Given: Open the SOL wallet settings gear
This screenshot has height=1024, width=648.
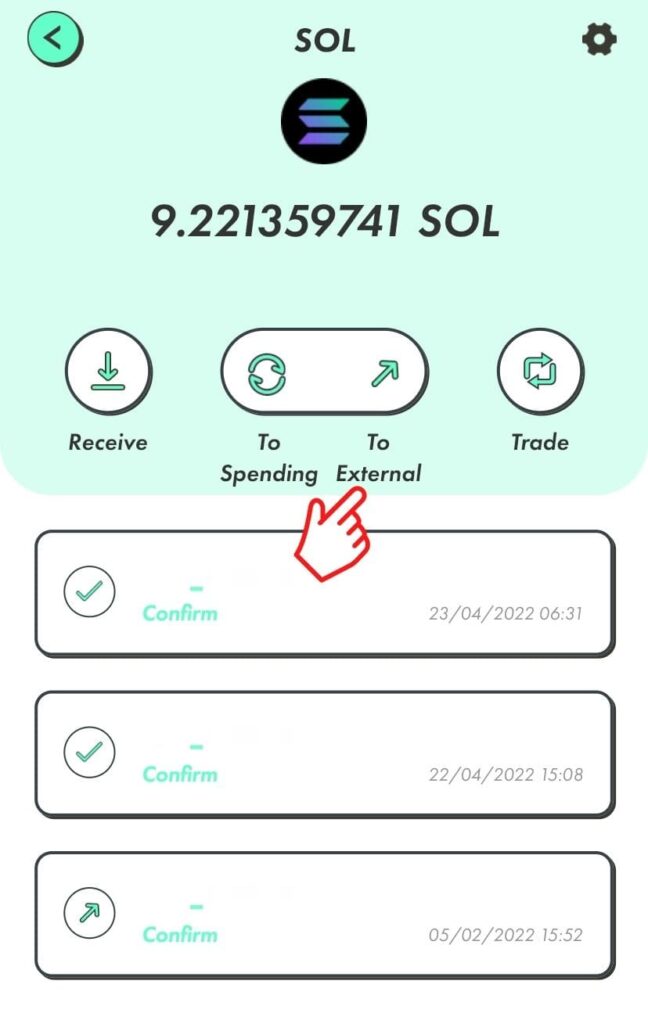Looking at the screenshot, I should [598, 40].
